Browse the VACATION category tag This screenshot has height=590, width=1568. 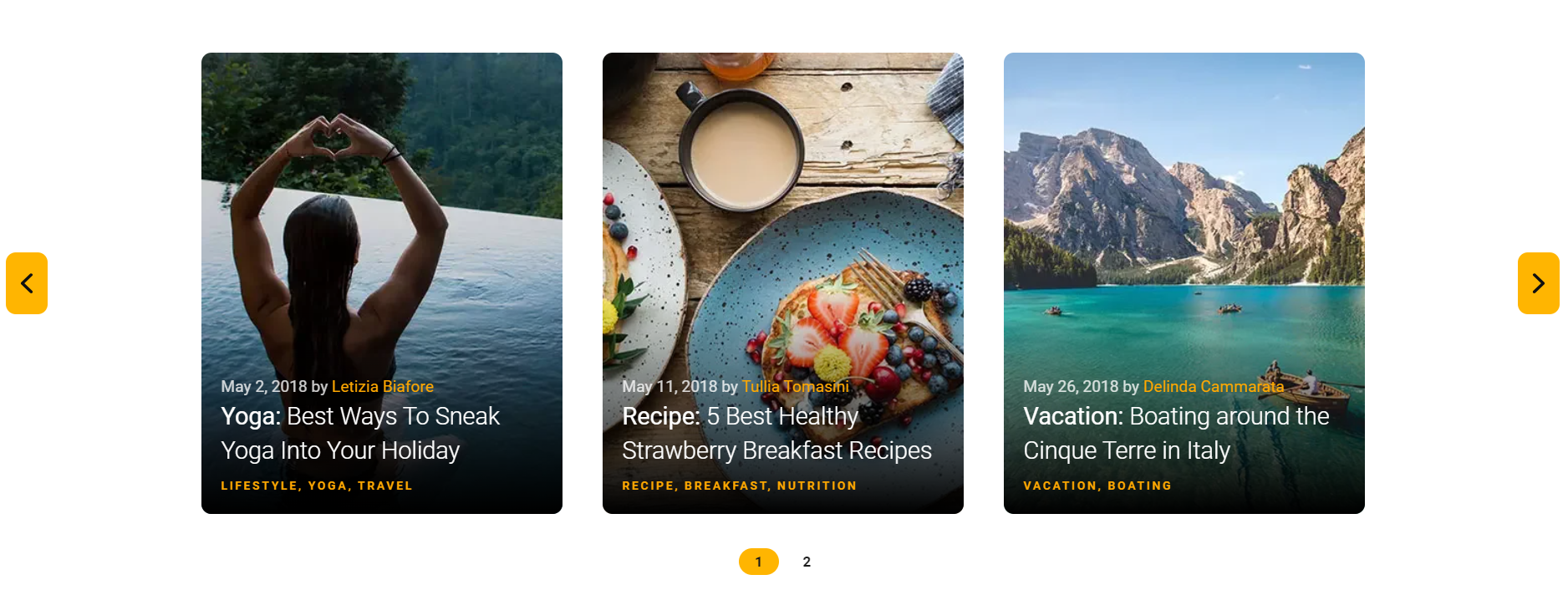coord(1060,486)
